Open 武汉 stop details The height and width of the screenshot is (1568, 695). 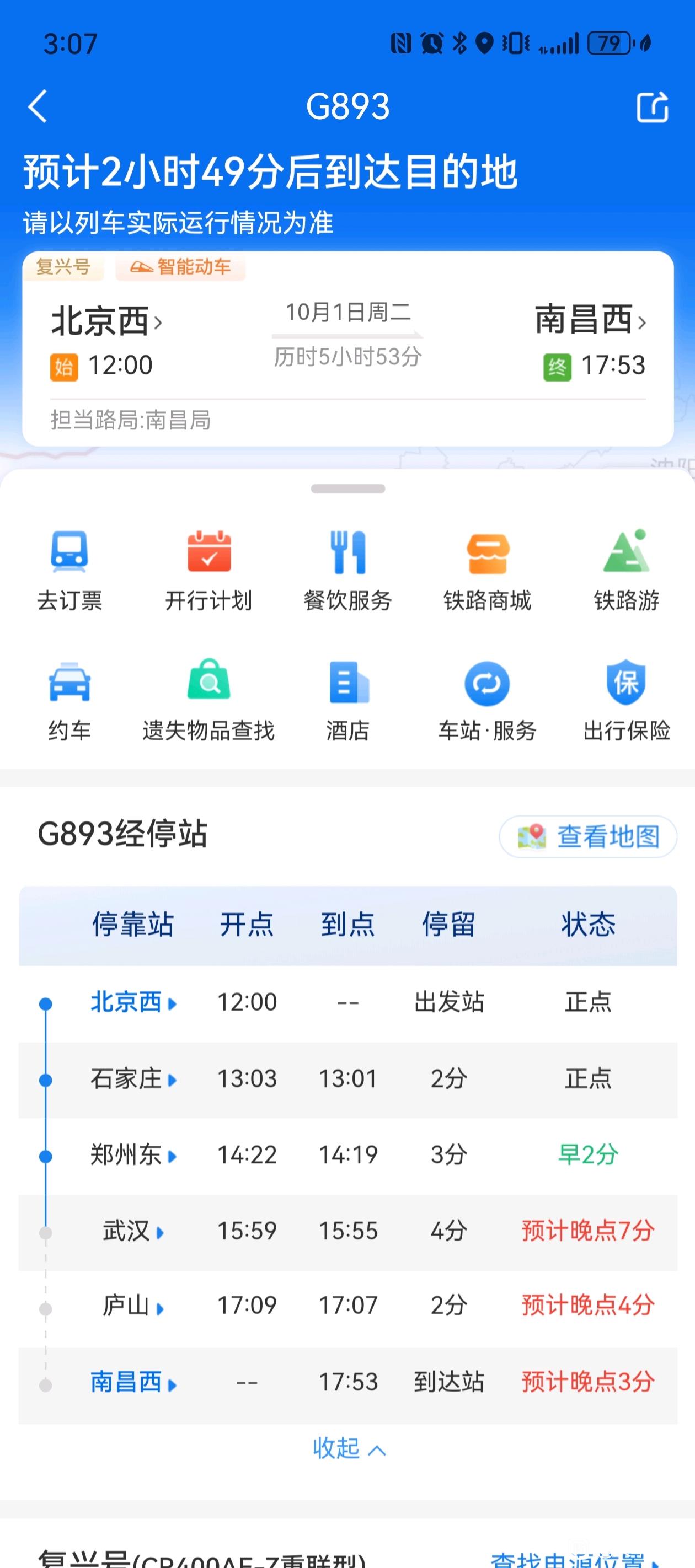click(133, 1231)
